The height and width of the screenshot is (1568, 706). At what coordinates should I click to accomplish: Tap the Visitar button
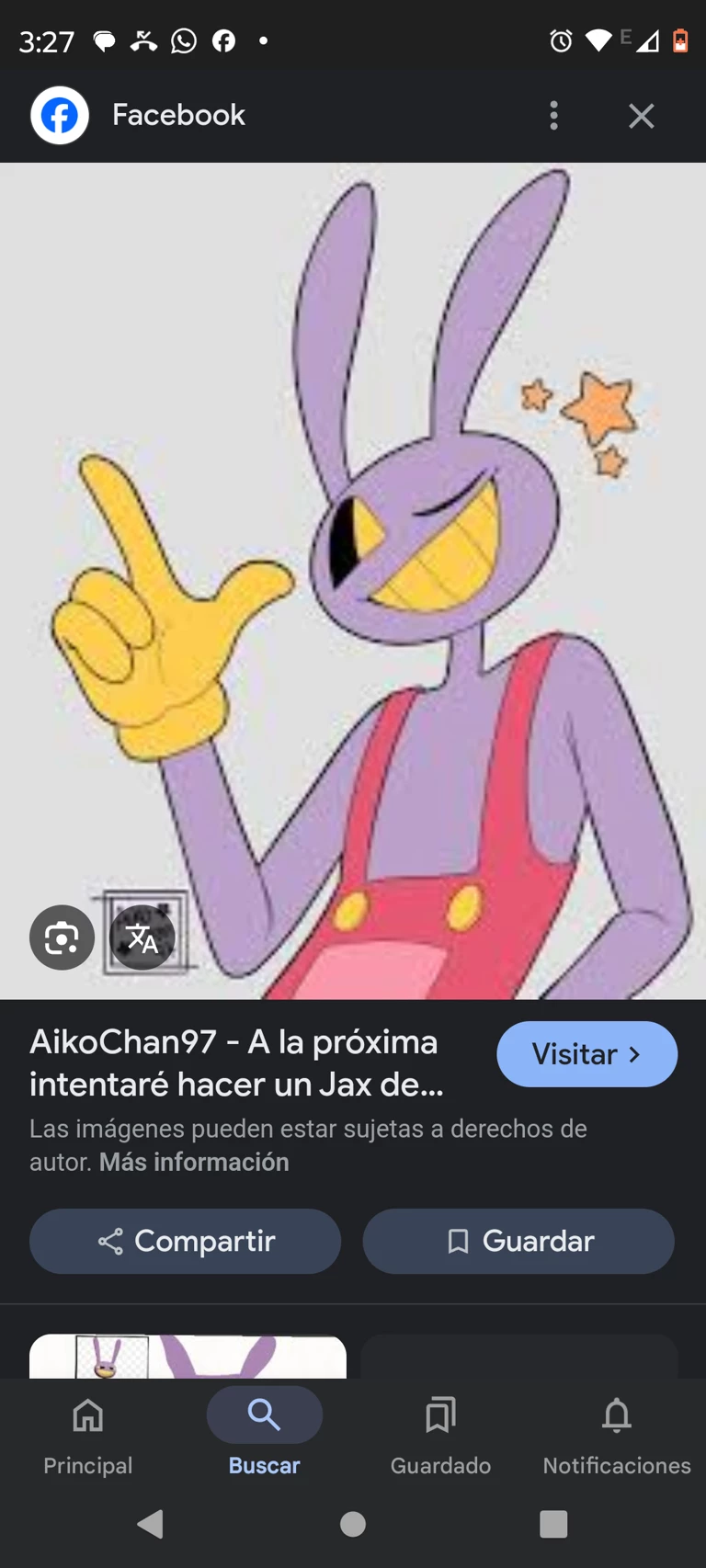[x=586, y=1054]
